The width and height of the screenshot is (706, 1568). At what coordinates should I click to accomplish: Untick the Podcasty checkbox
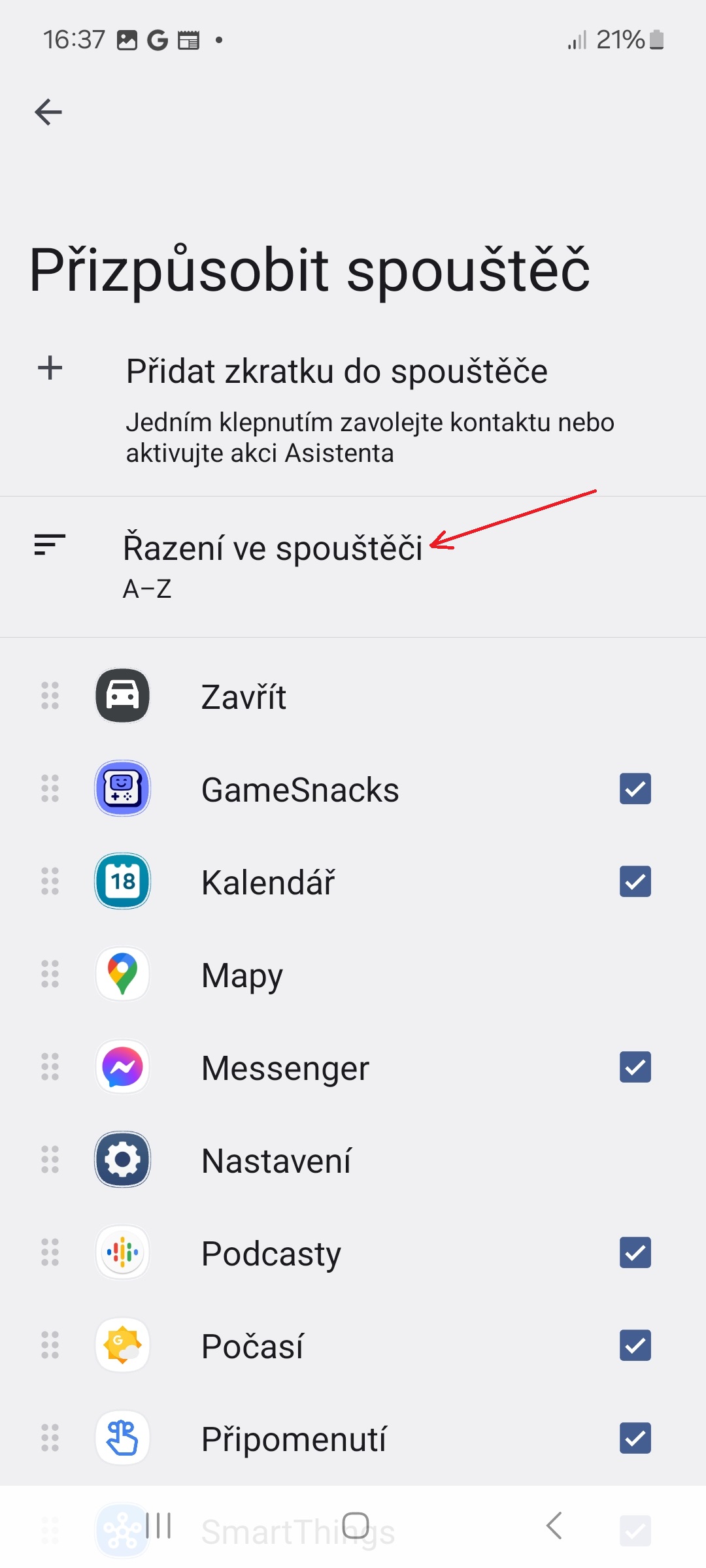click(x=635, y=1252)
